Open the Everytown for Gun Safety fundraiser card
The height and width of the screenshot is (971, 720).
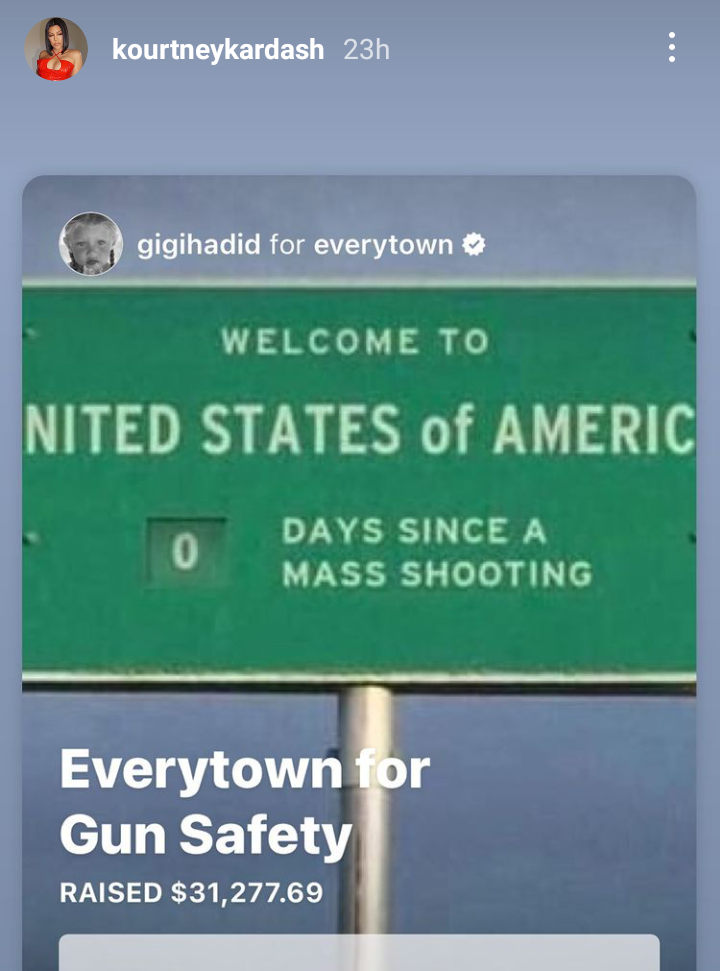pyautogui.click(x=359, y=560)
